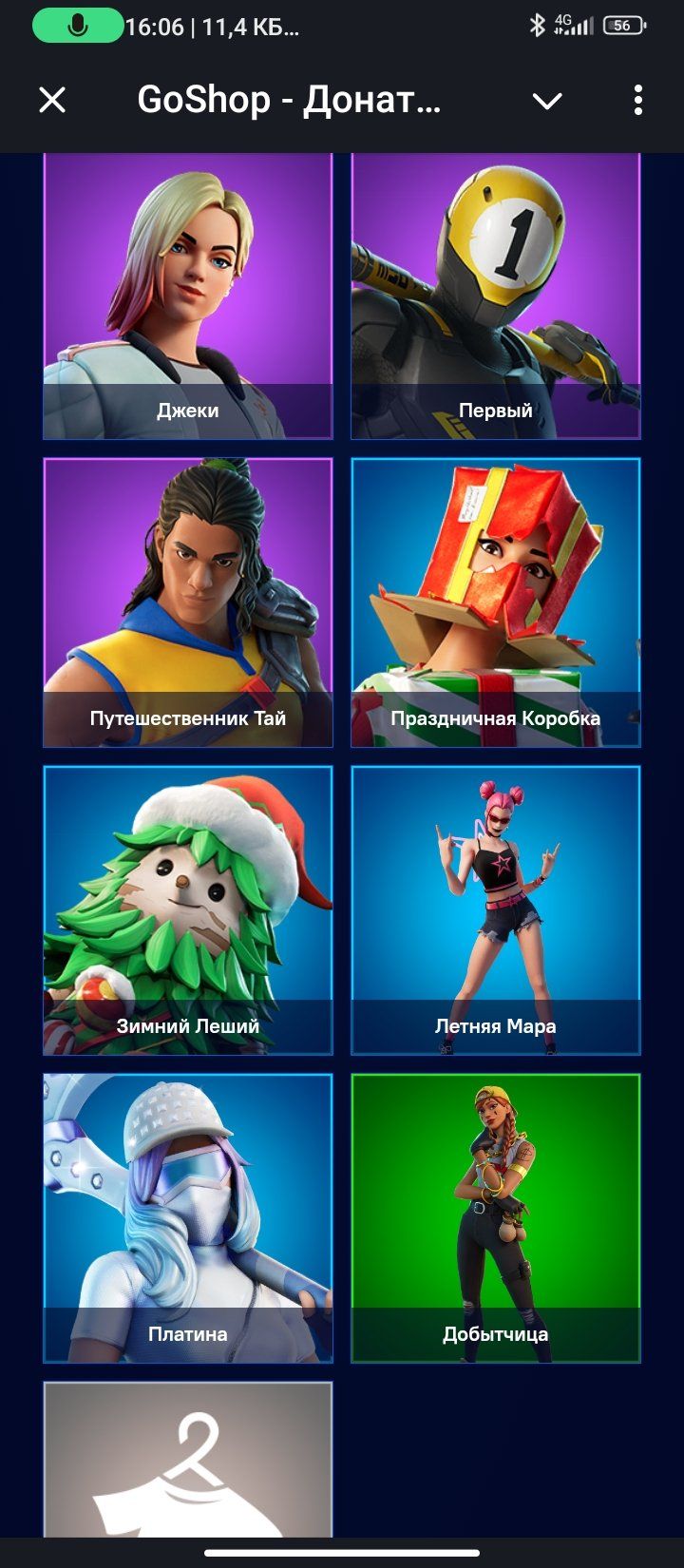Open the Добытчица skin card

(x=495, y=1218)
